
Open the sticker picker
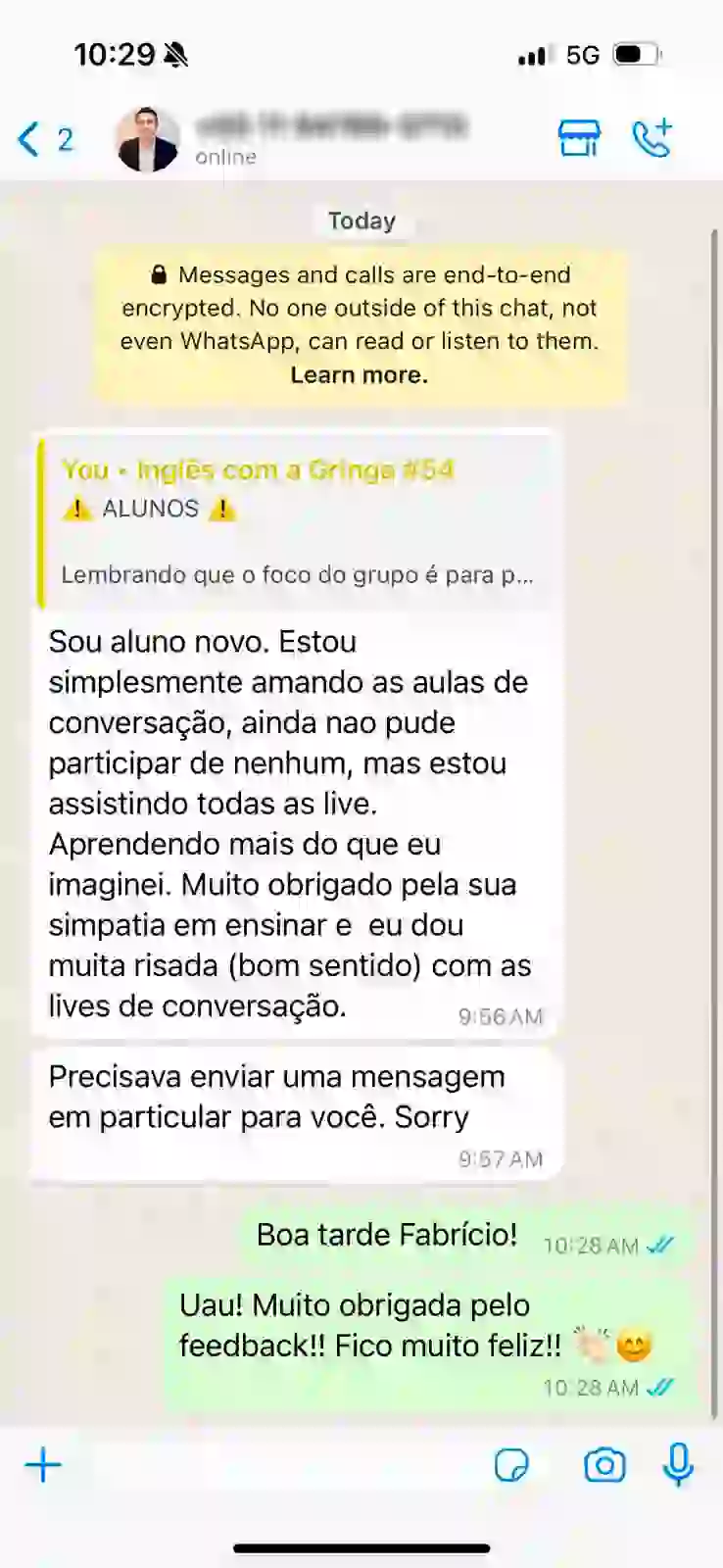point(510,1466)
